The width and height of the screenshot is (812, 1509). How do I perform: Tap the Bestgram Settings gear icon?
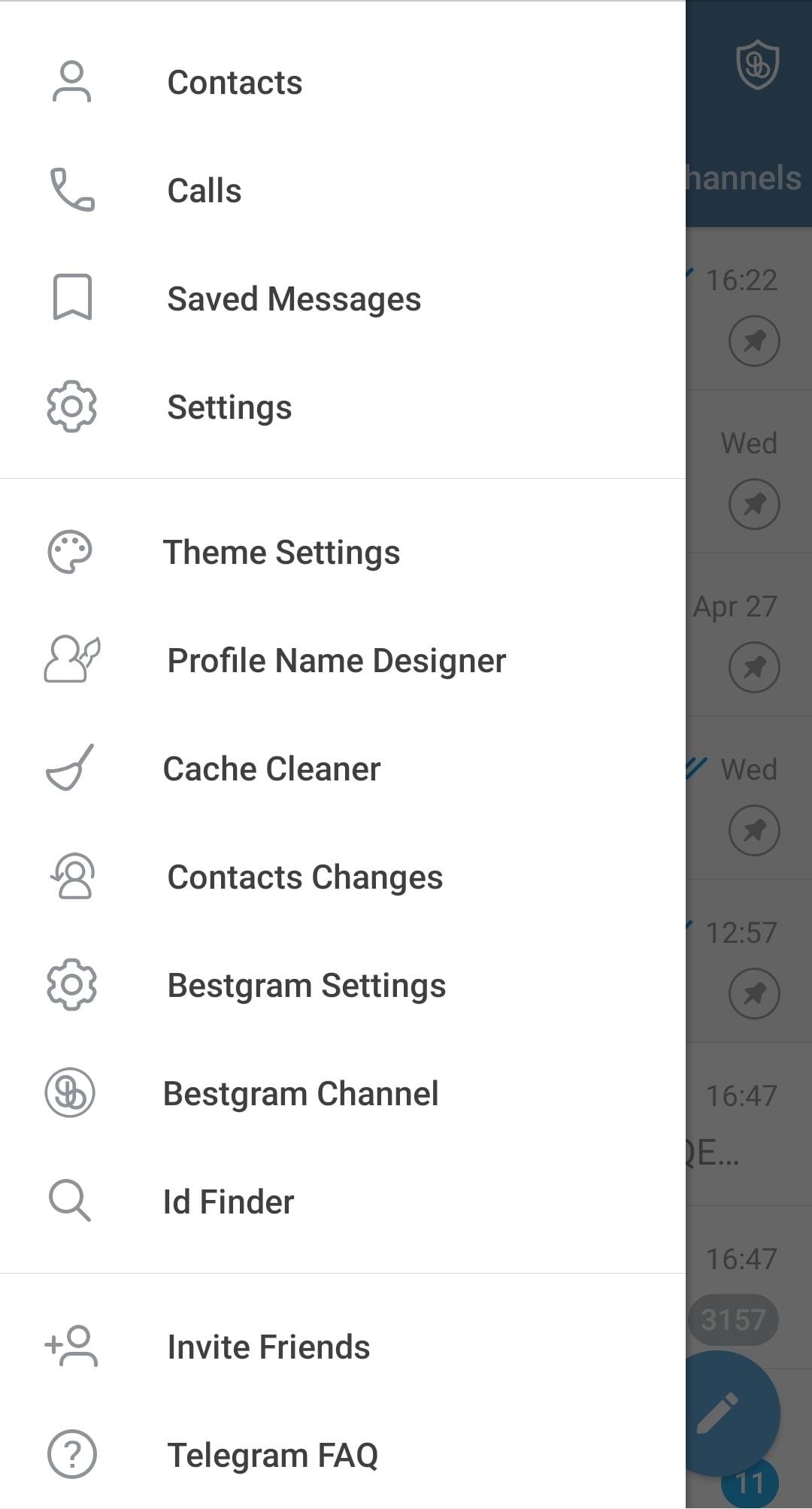click(71, 986)
